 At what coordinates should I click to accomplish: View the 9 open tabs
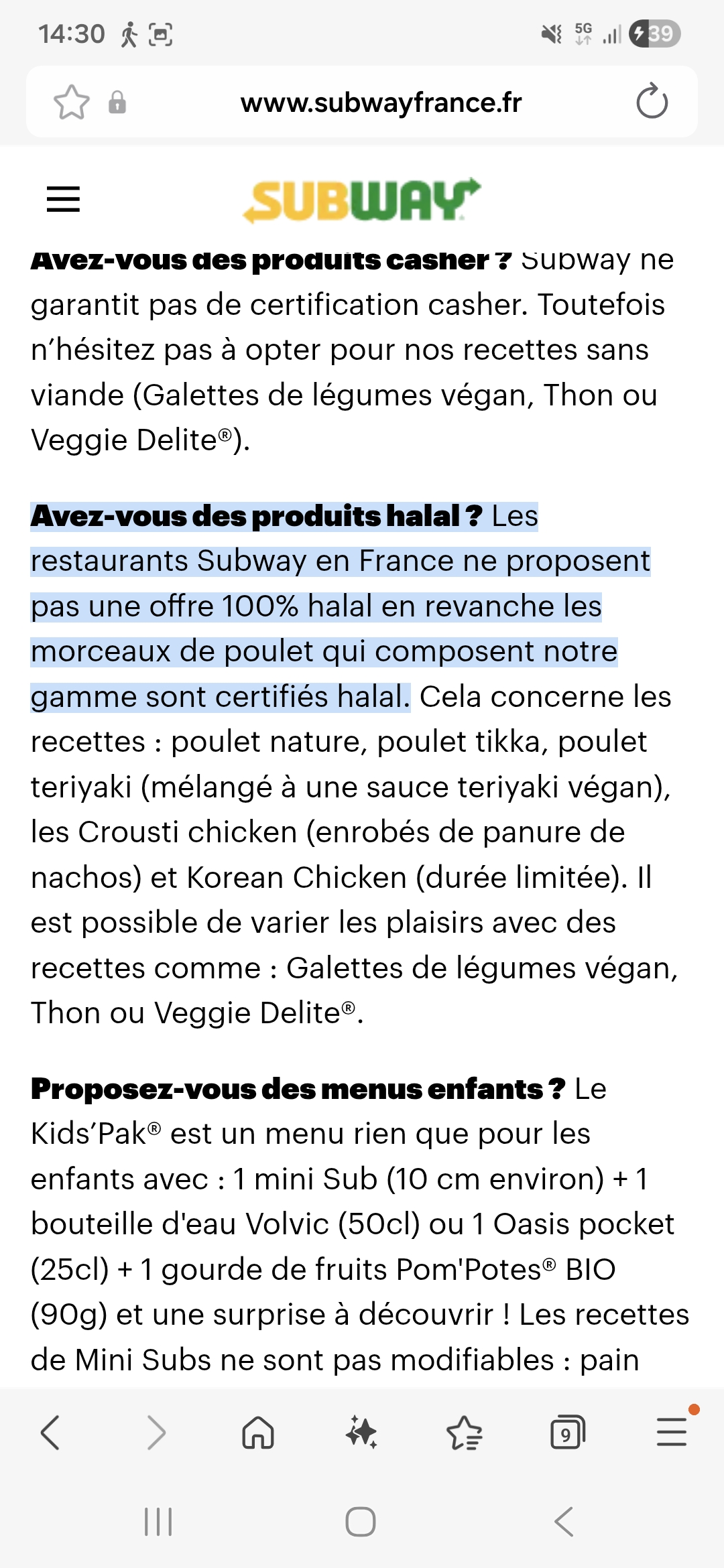567,1433
